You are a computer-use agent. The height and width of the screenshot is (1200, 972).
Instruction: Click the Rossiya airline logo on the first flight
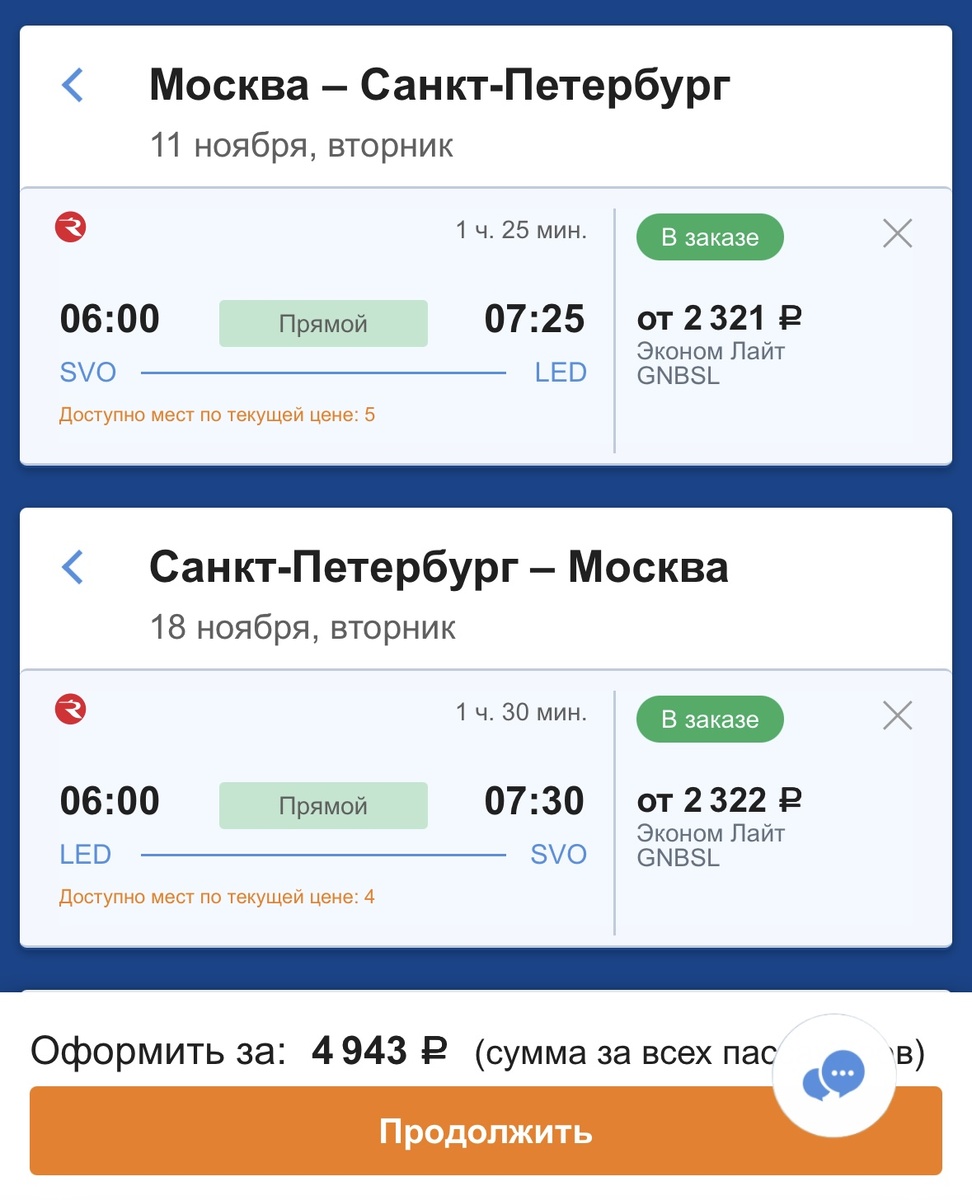coord(70,227)
